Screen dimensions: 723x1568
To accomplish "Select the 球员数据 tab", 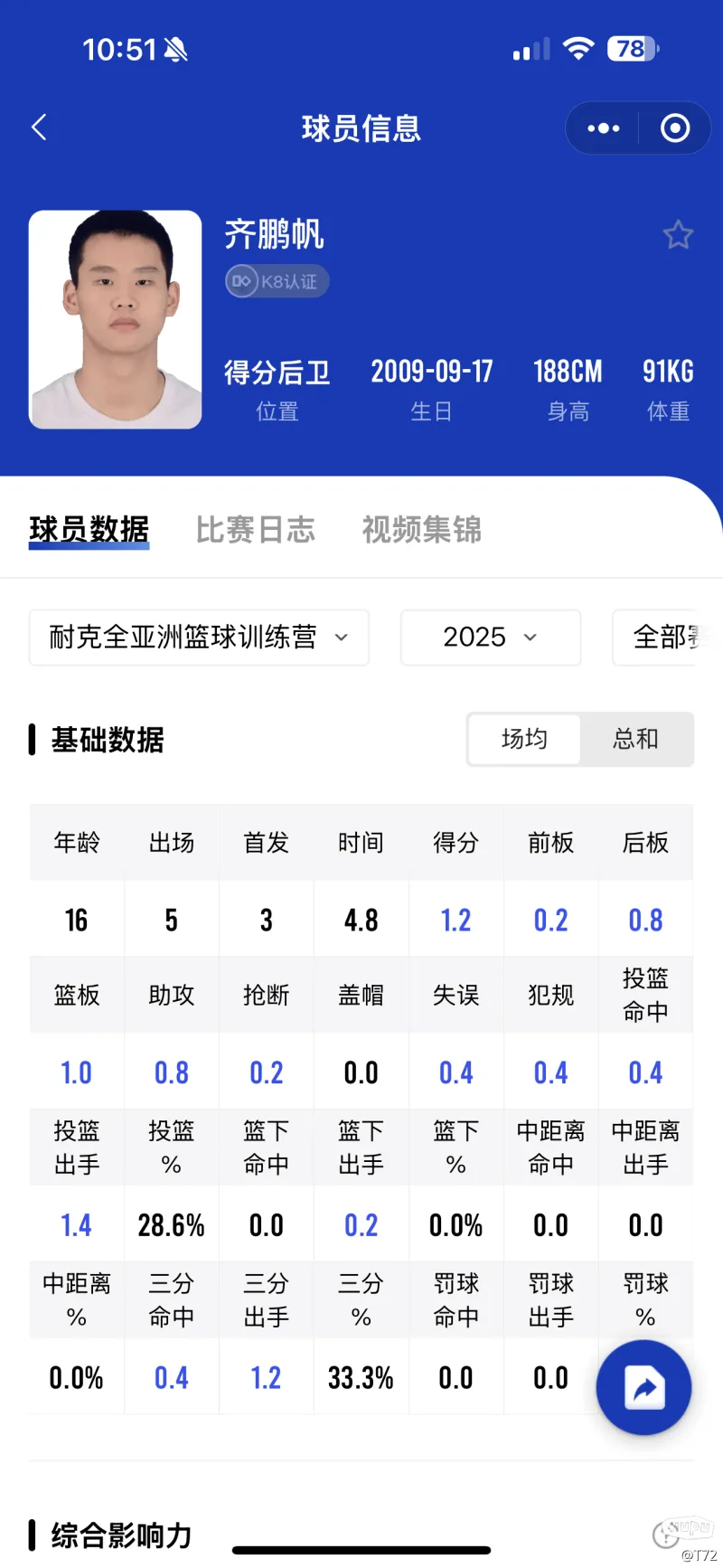I will 89,529.
